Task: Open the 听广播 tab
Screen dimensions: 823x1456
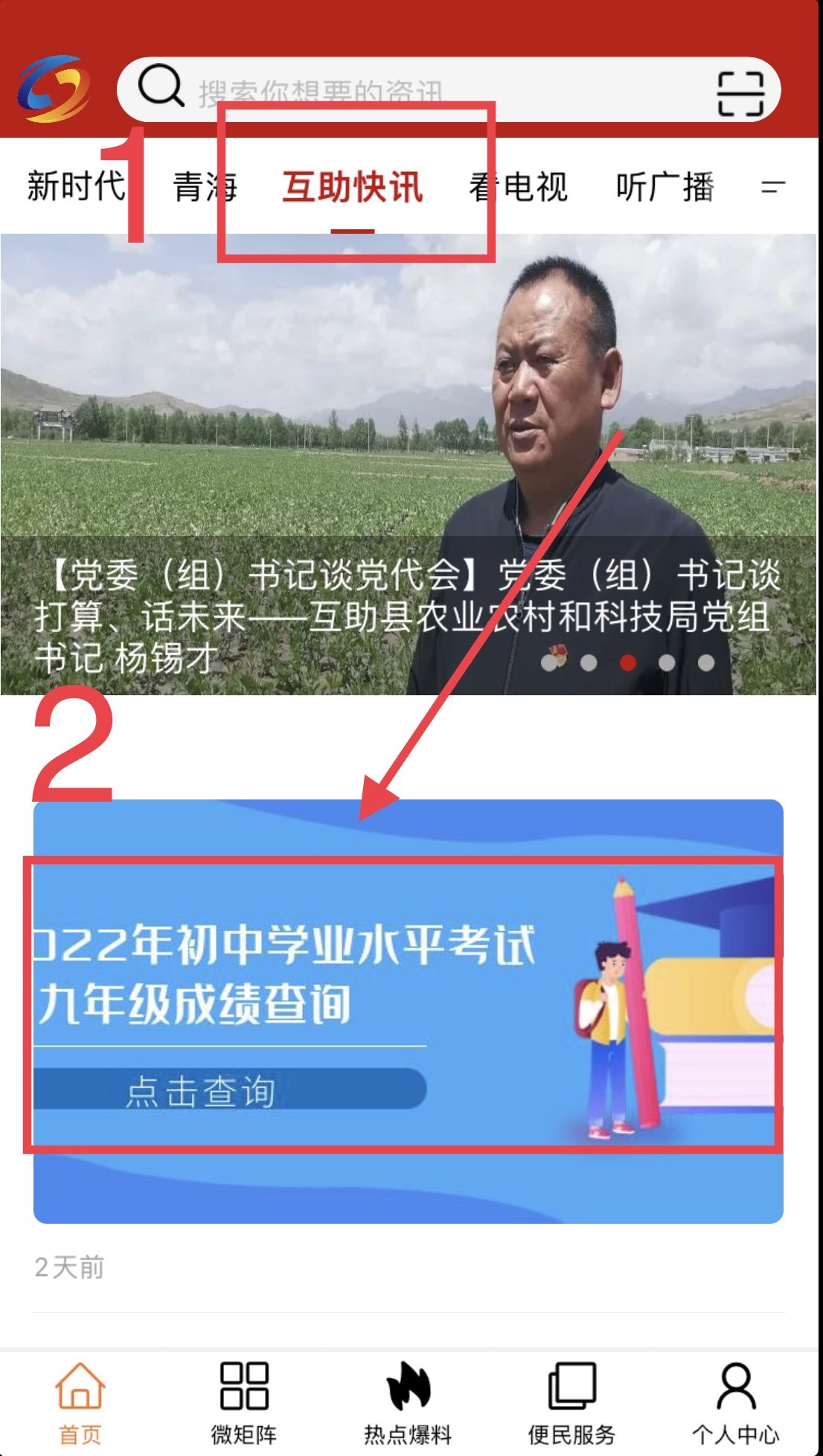Action: (x=665, y=186)
